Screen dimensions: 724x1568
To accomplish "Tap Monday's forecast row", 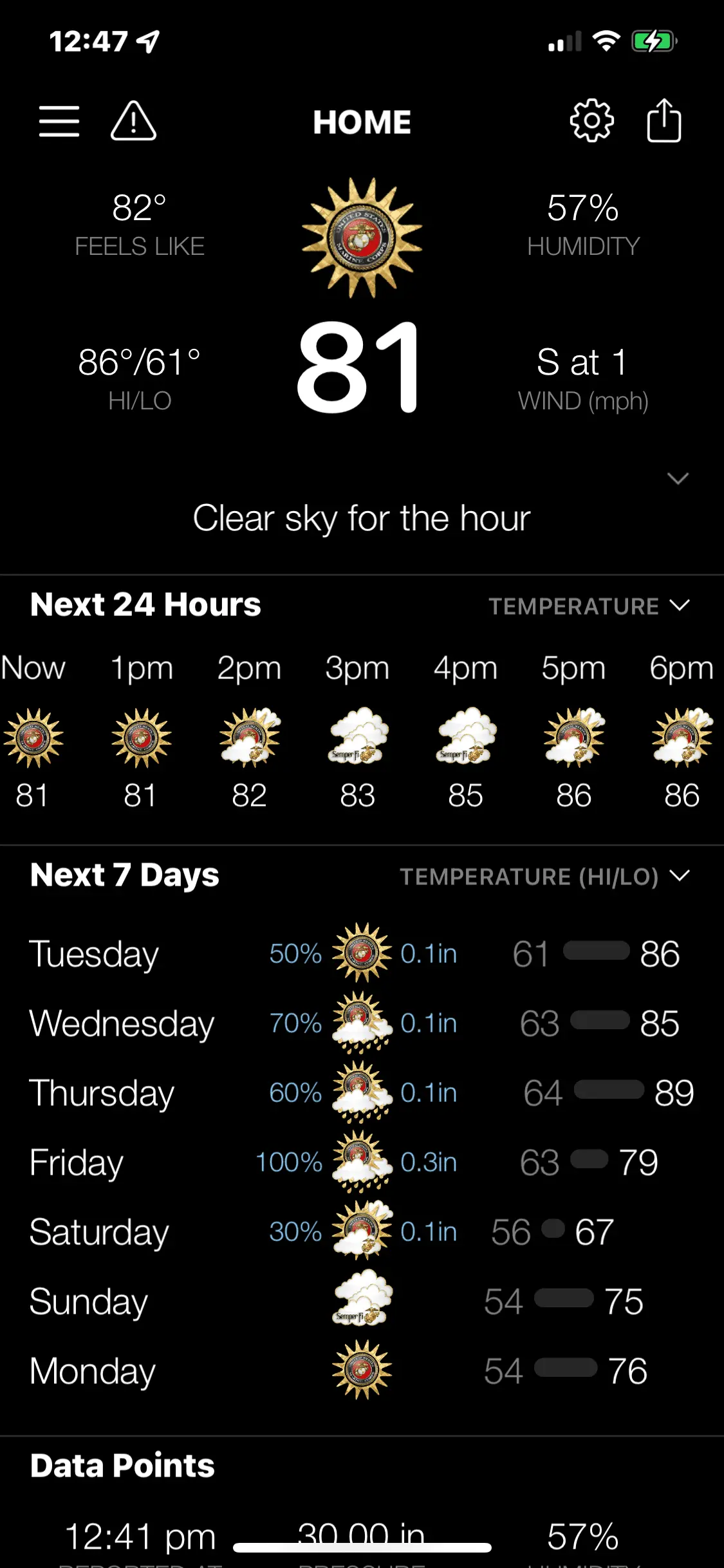I will [362, 1371].
